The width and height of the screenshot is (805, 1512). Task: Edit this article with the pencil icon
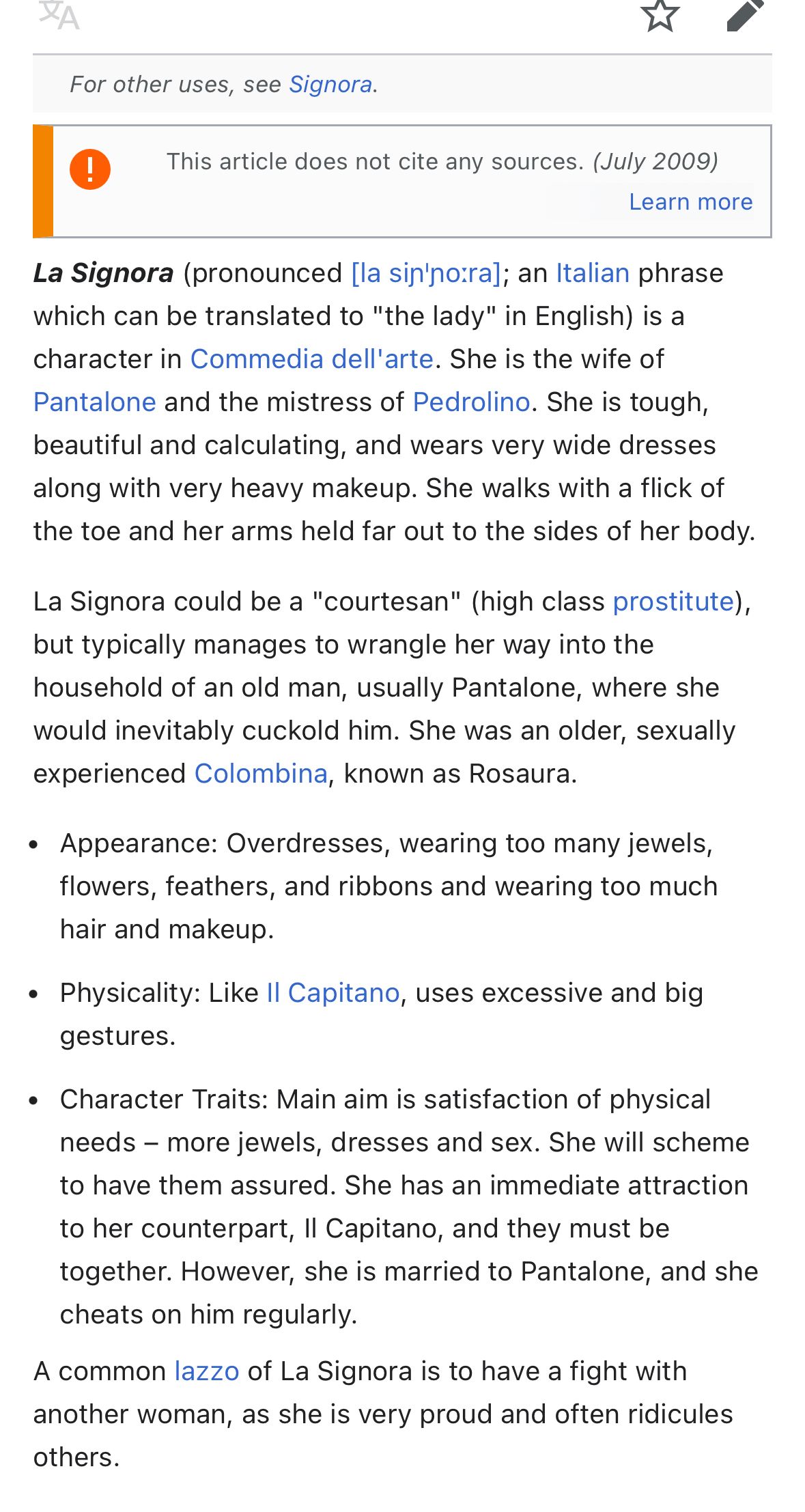pos(745,15)
